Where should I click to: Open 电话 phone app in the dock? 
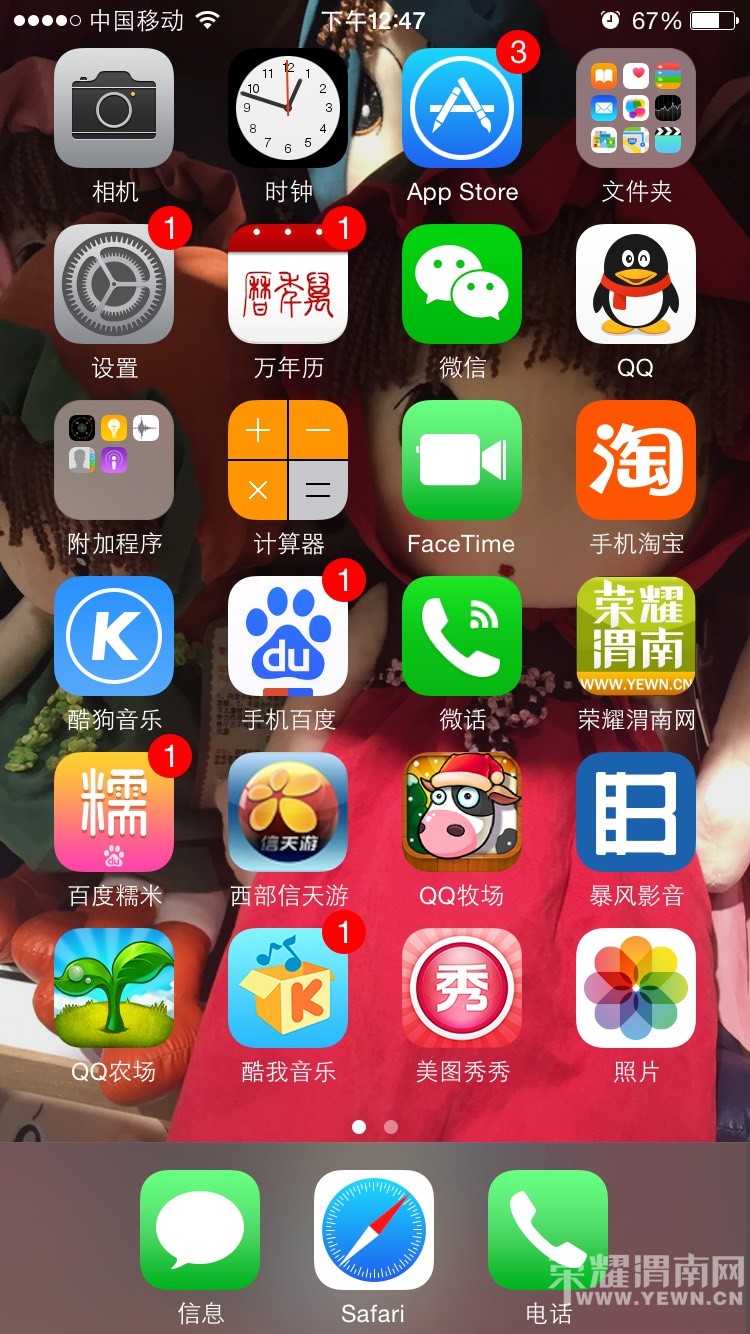pos(548,1230)
